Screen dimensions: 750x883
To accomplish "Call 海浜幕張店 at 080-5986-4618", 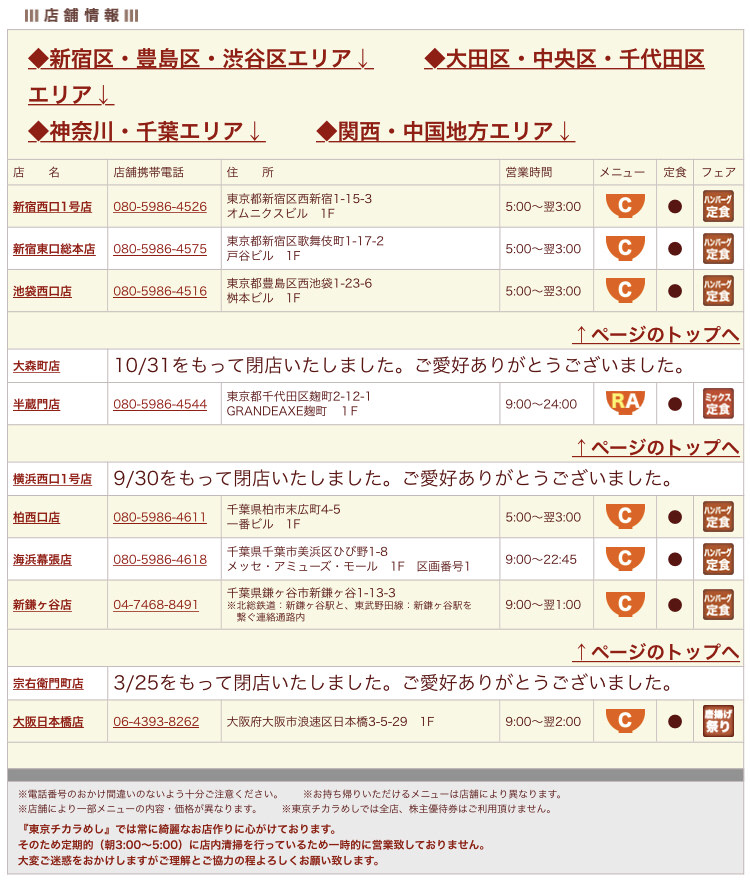I will (160, 560).
